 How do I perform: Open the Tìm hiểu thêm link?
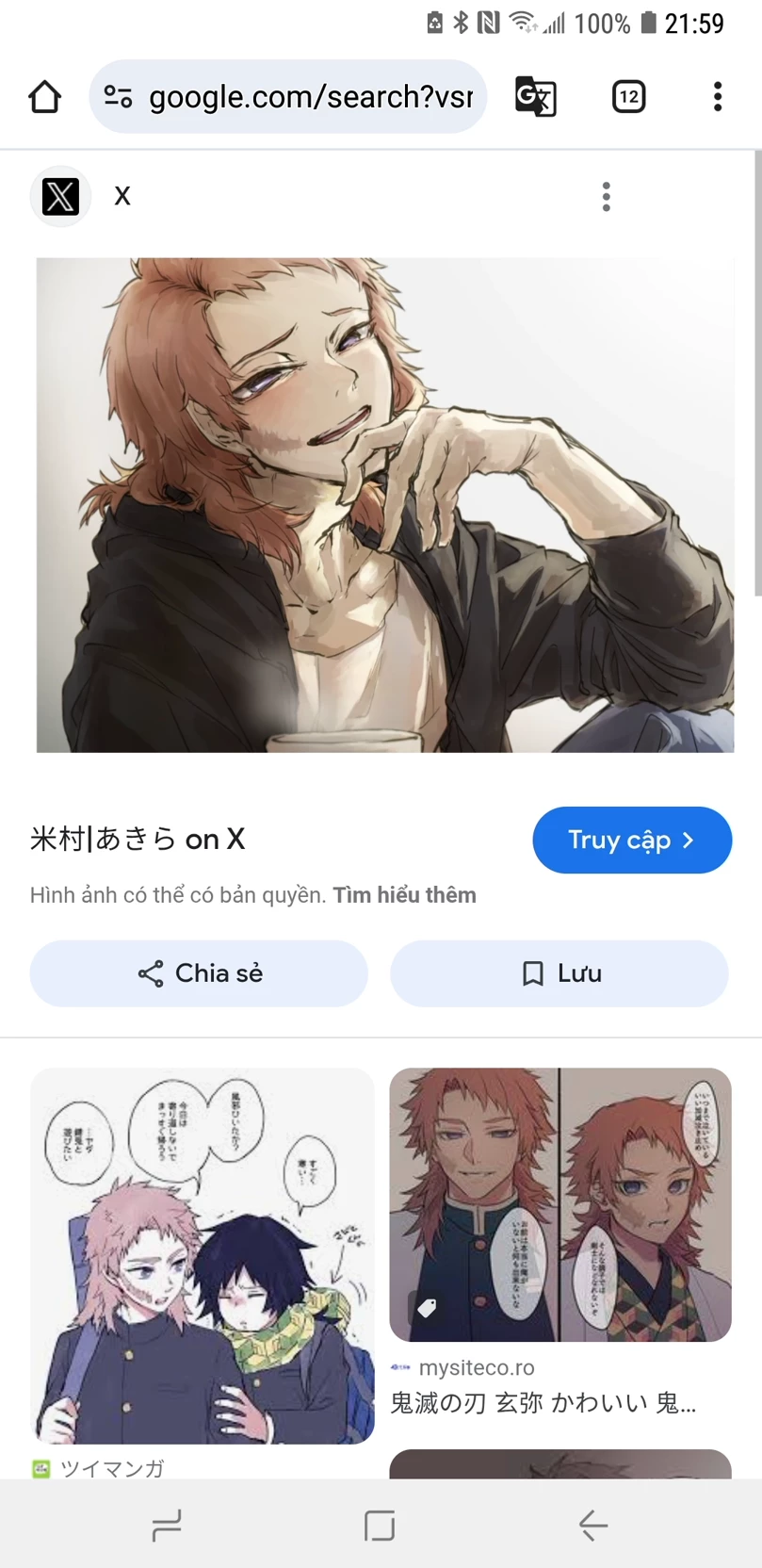pos(404,895)
